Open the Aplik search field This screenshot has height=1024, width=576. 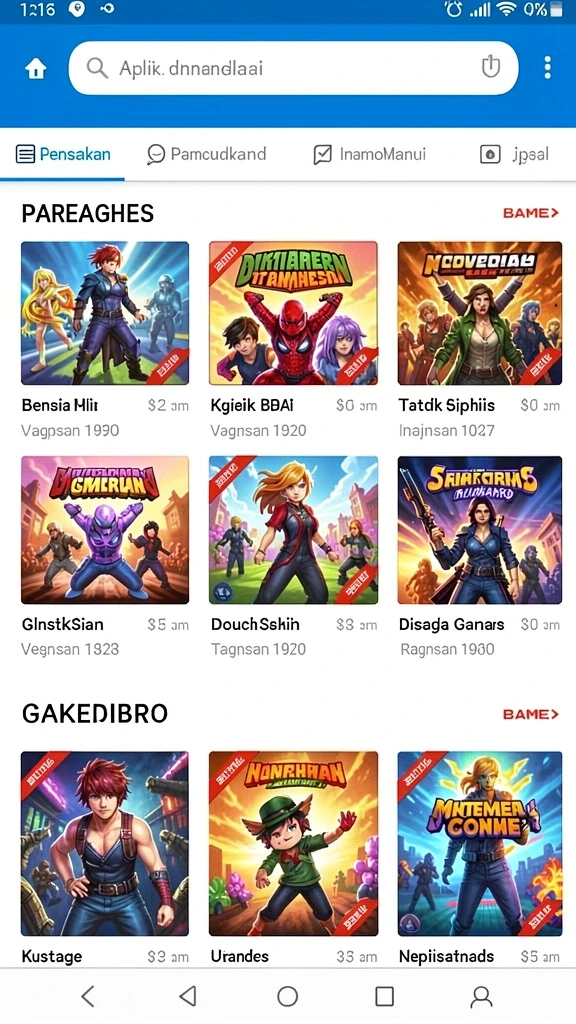[x=293, y=68]
